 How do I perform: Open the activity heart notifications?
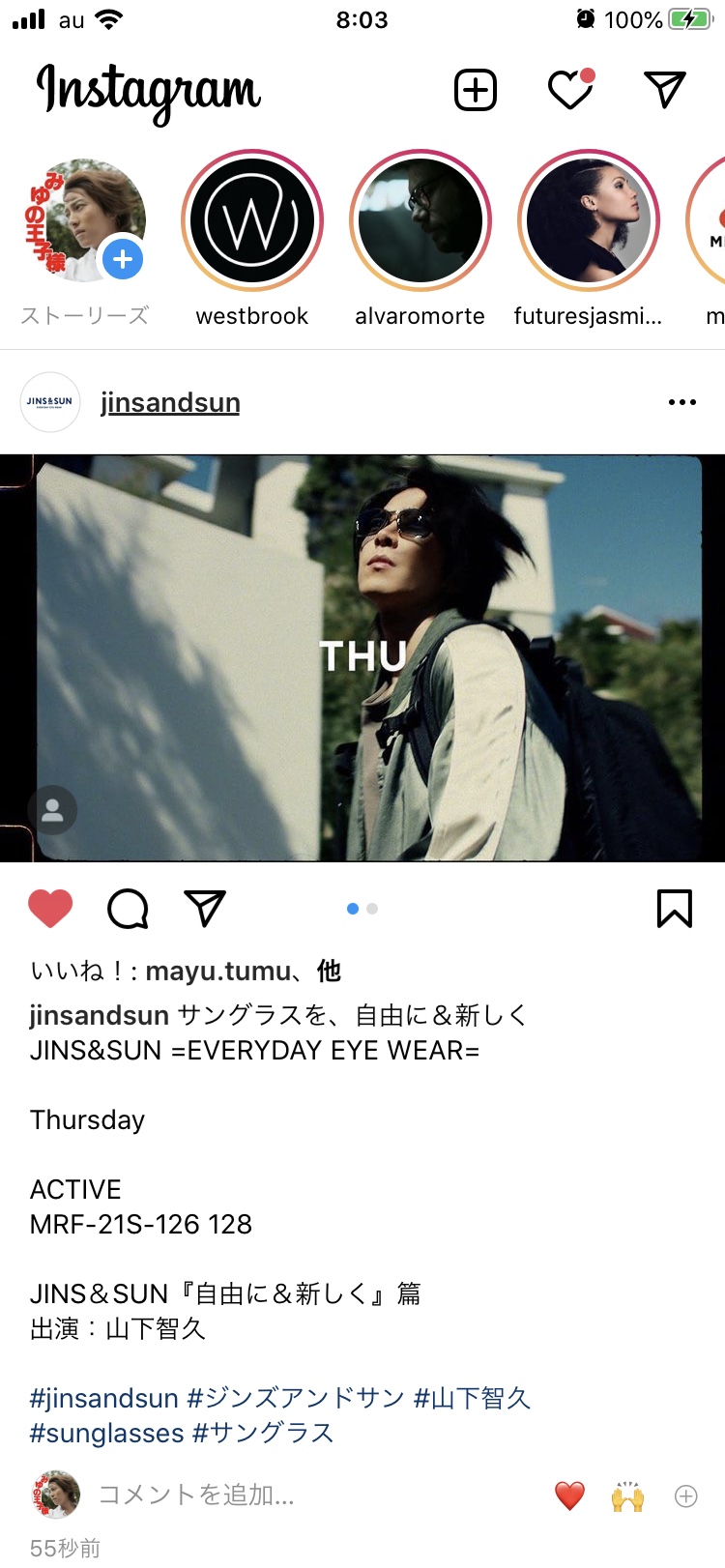tap(570, 90)
